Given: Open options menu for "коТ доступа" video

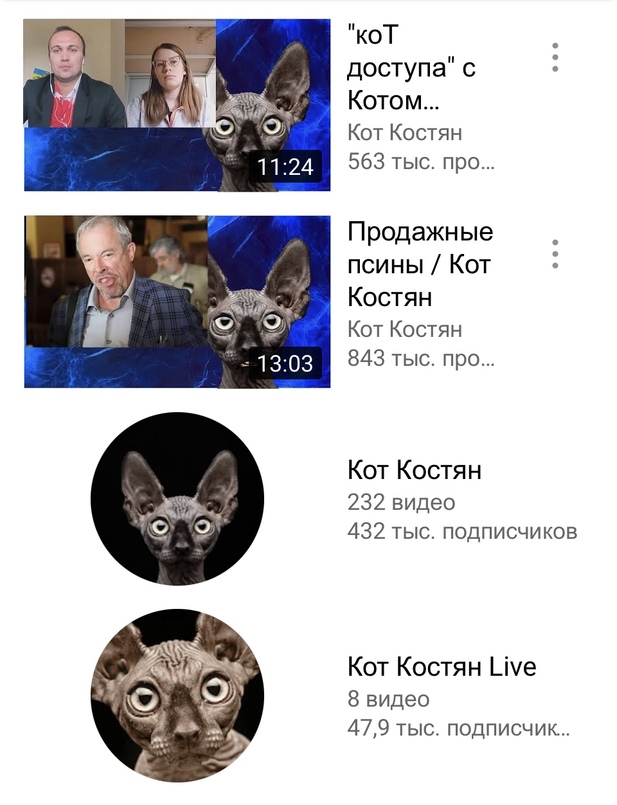Looking at the screenshot, I should (555, 57).
